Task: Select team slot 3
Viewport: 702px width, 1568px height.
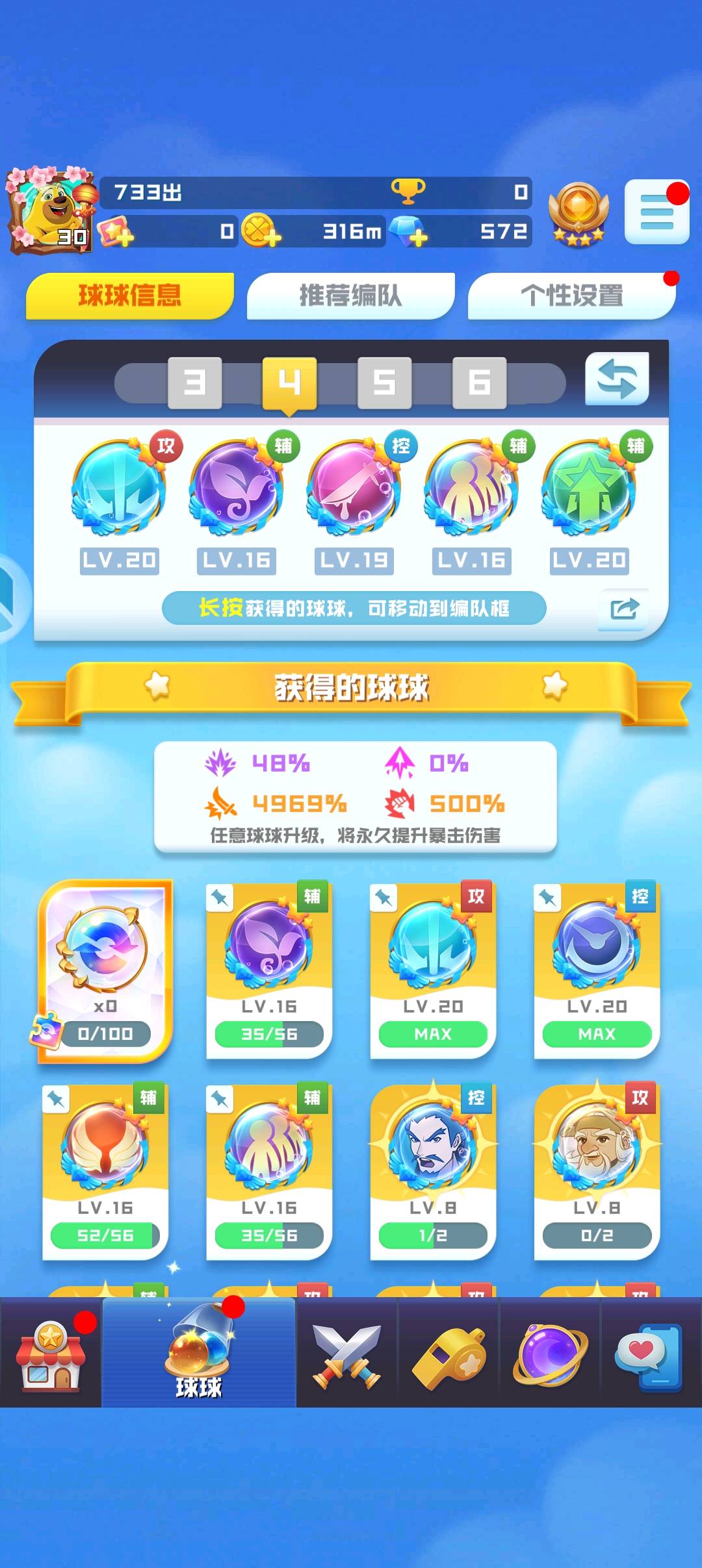Action: (x=194, y=383)
